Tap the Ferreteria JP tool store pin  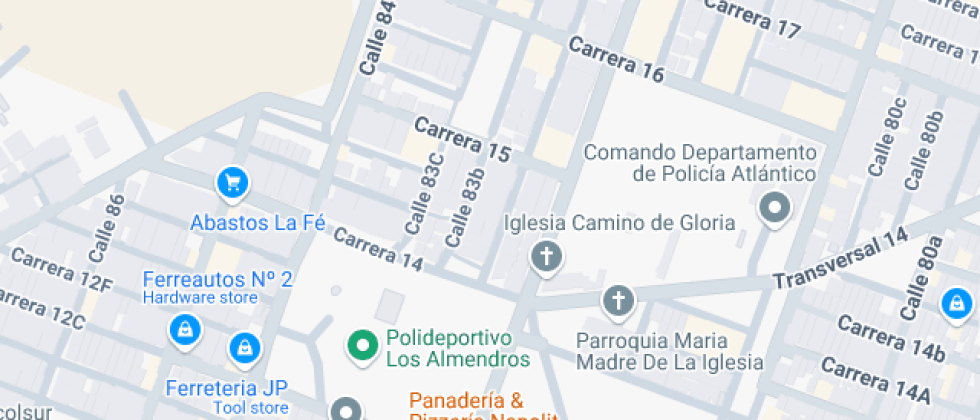(x=245, y=348)
